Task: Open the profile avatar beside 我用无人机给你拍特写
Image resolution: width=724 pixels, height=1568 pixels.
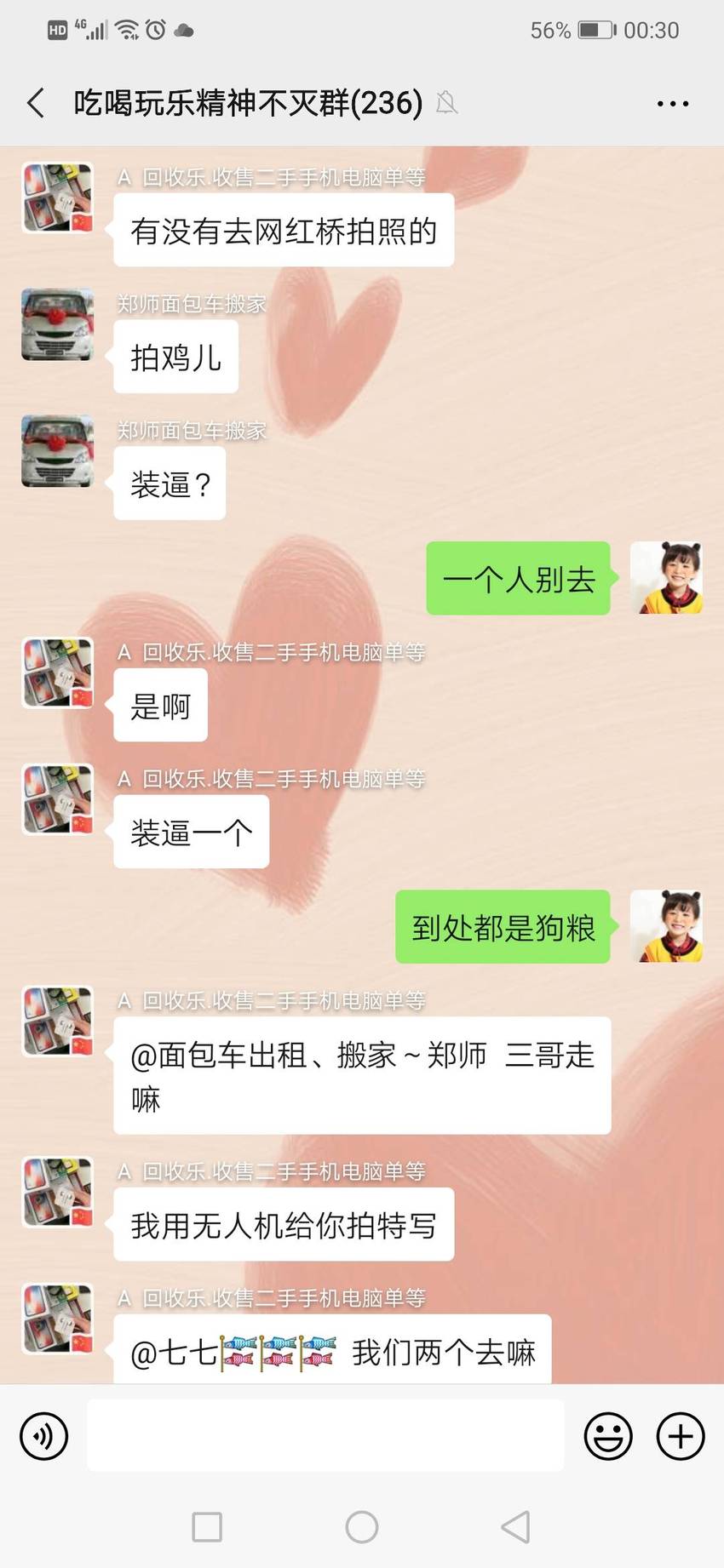Action: point(57,1192)
